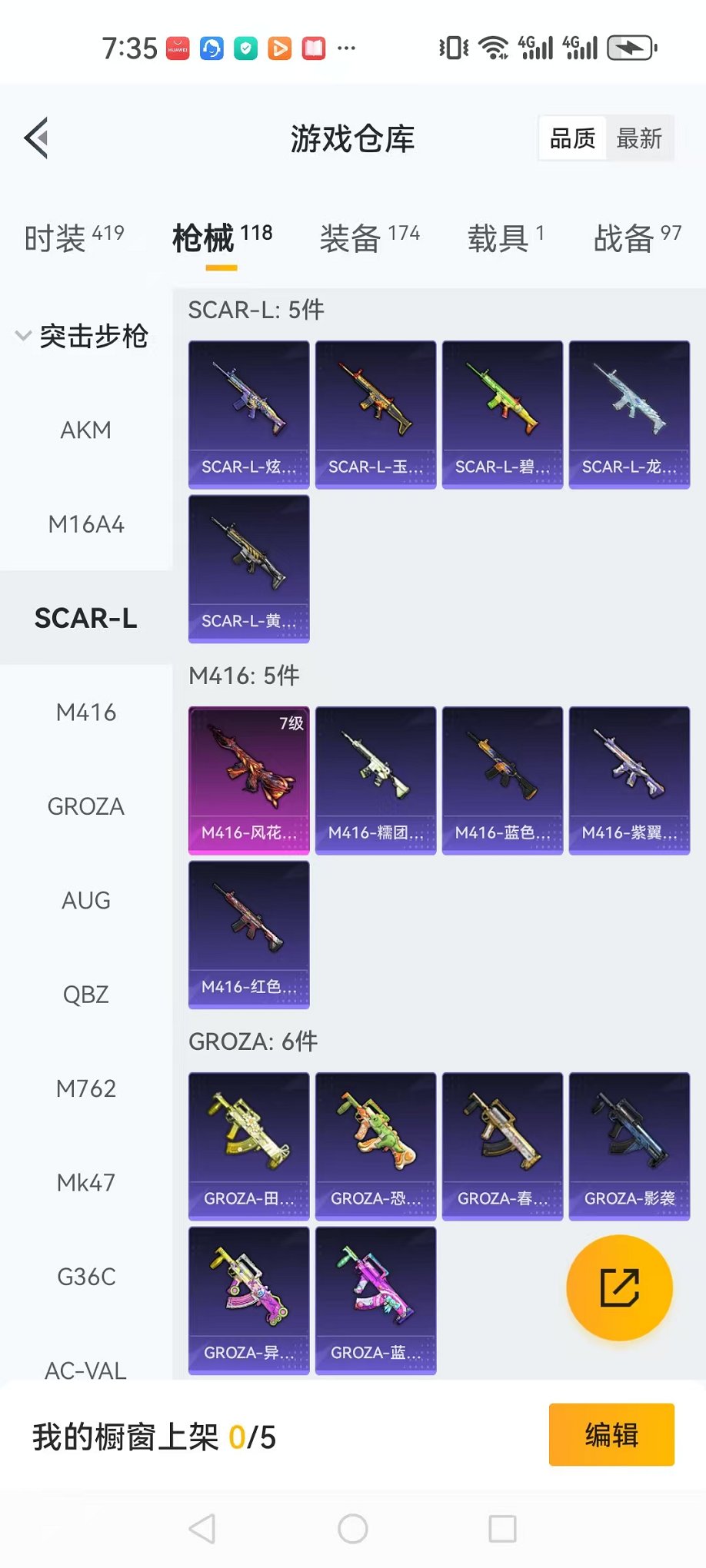This screenshot has width=706, height=1568.
Task: Collapse the 突击步枪 category
Action: [82, 336]
